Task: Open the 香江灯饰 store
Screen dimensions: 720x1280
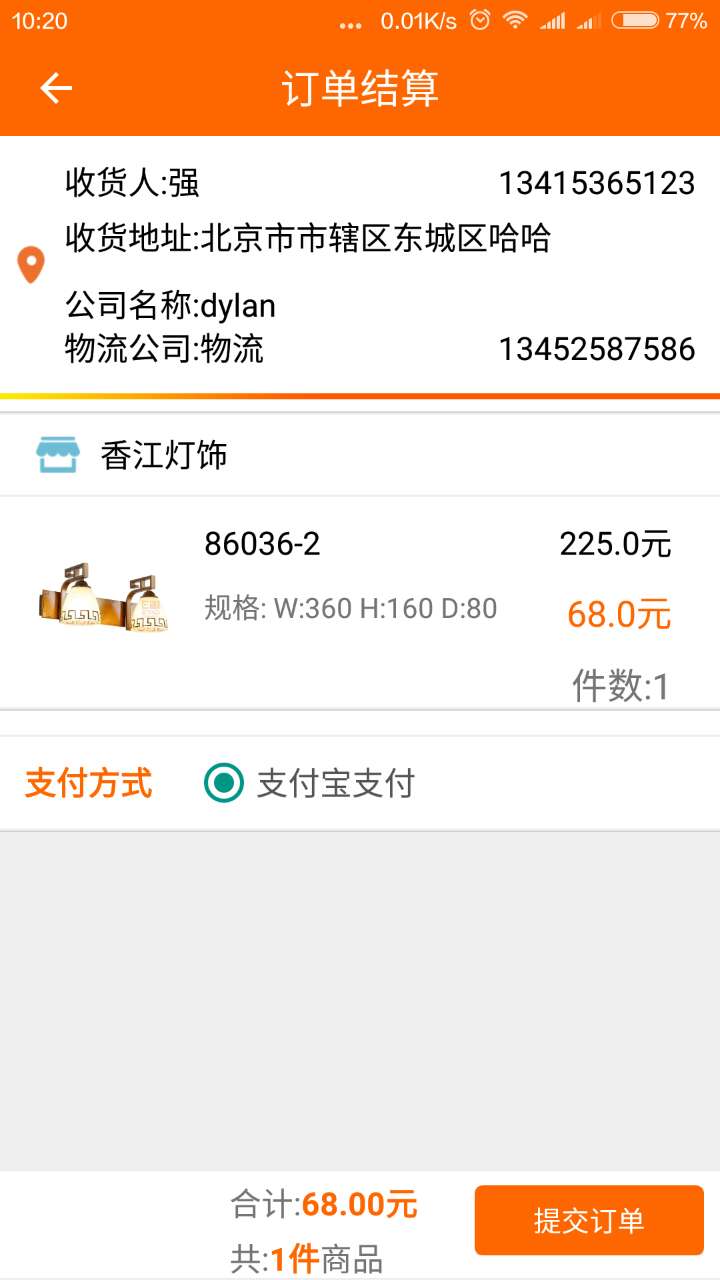Action: click(x=360, y=455)
